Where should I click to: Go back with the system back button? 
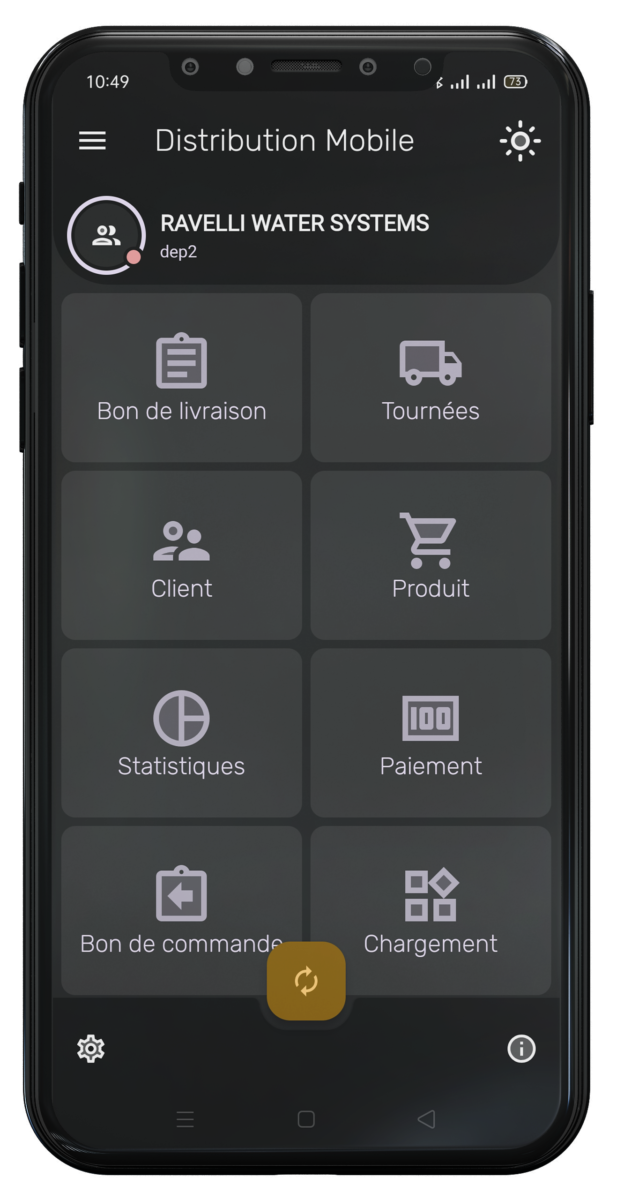tap(426, 1119)
